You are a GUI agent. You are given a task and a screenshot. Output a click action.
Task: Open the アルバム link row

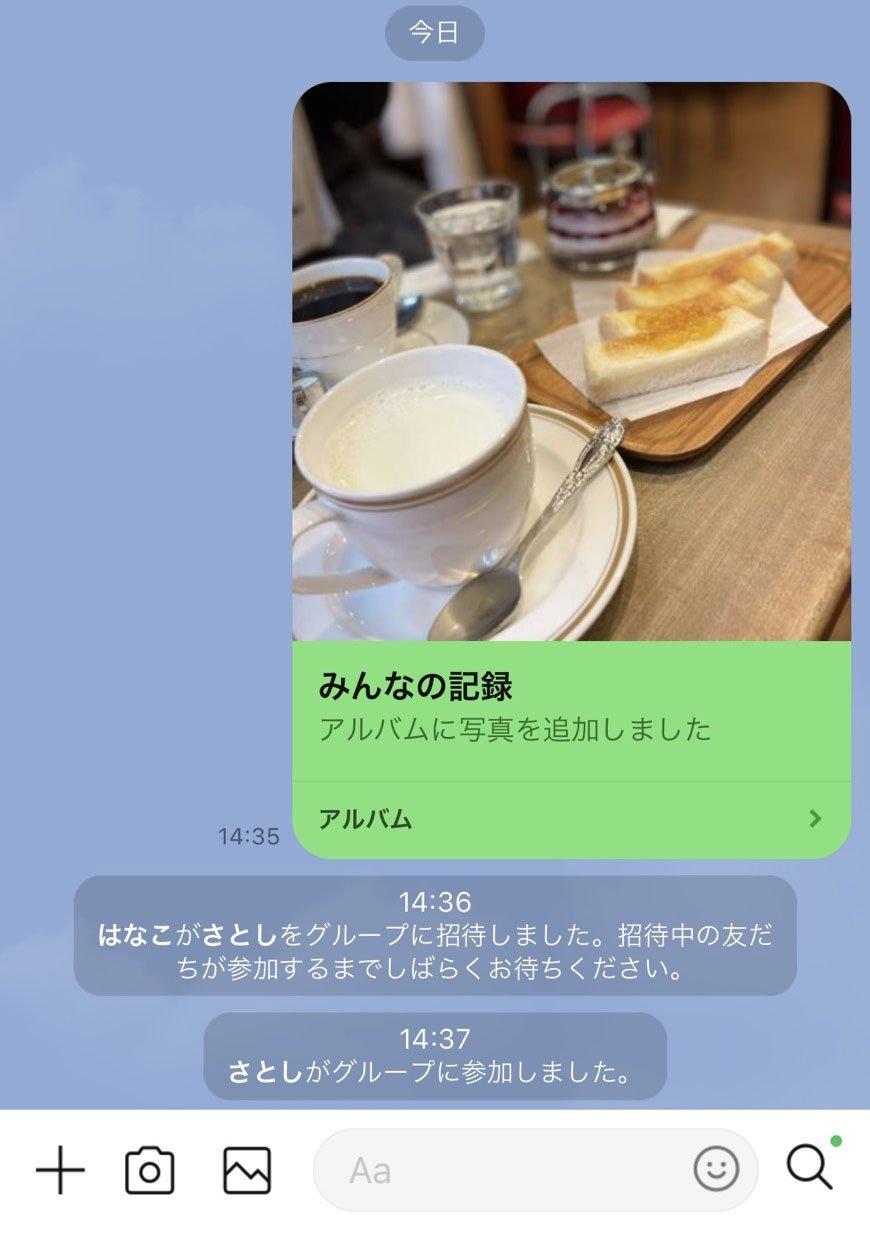pos(570,819)
